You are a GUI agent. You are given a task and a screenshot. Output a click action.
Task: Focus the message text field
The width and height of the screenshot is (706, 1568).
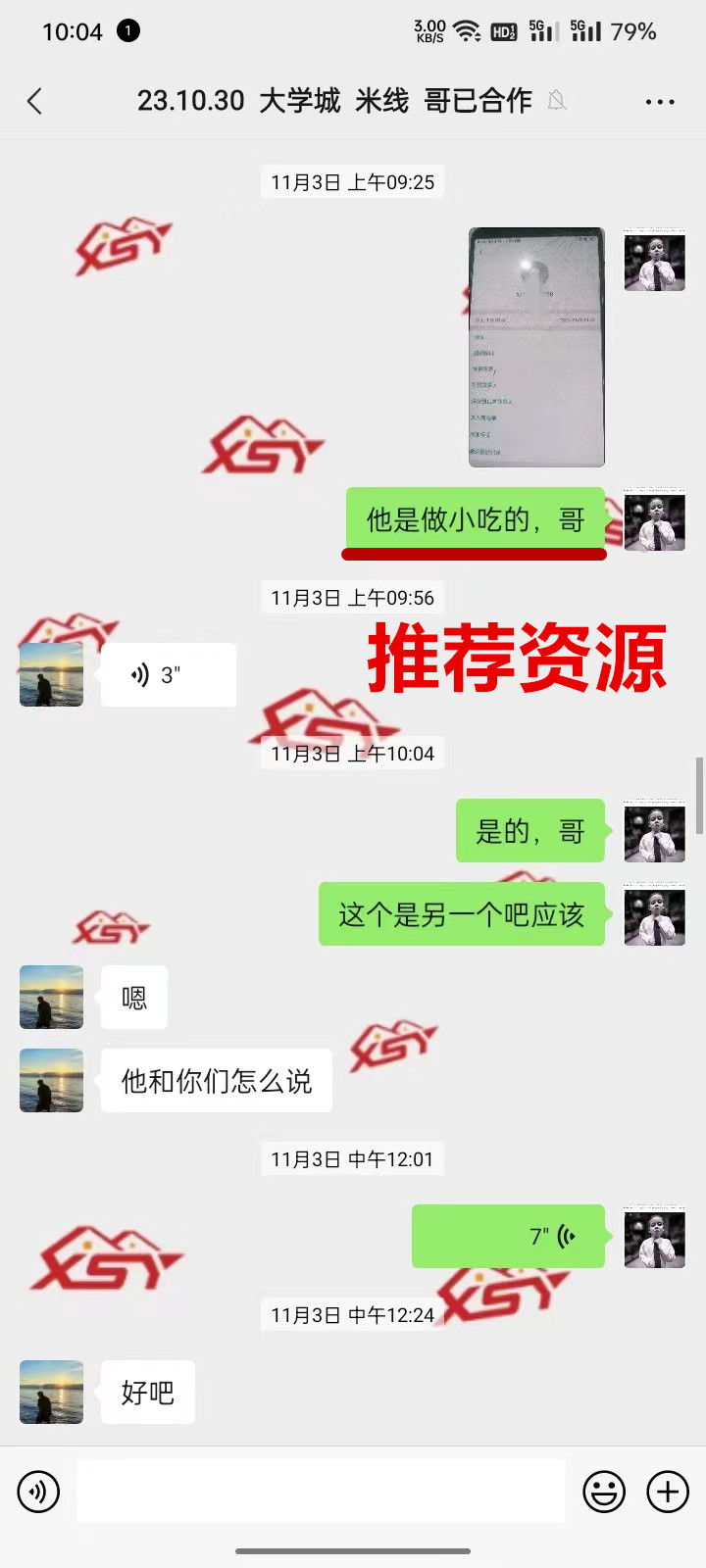[321, 1492]
